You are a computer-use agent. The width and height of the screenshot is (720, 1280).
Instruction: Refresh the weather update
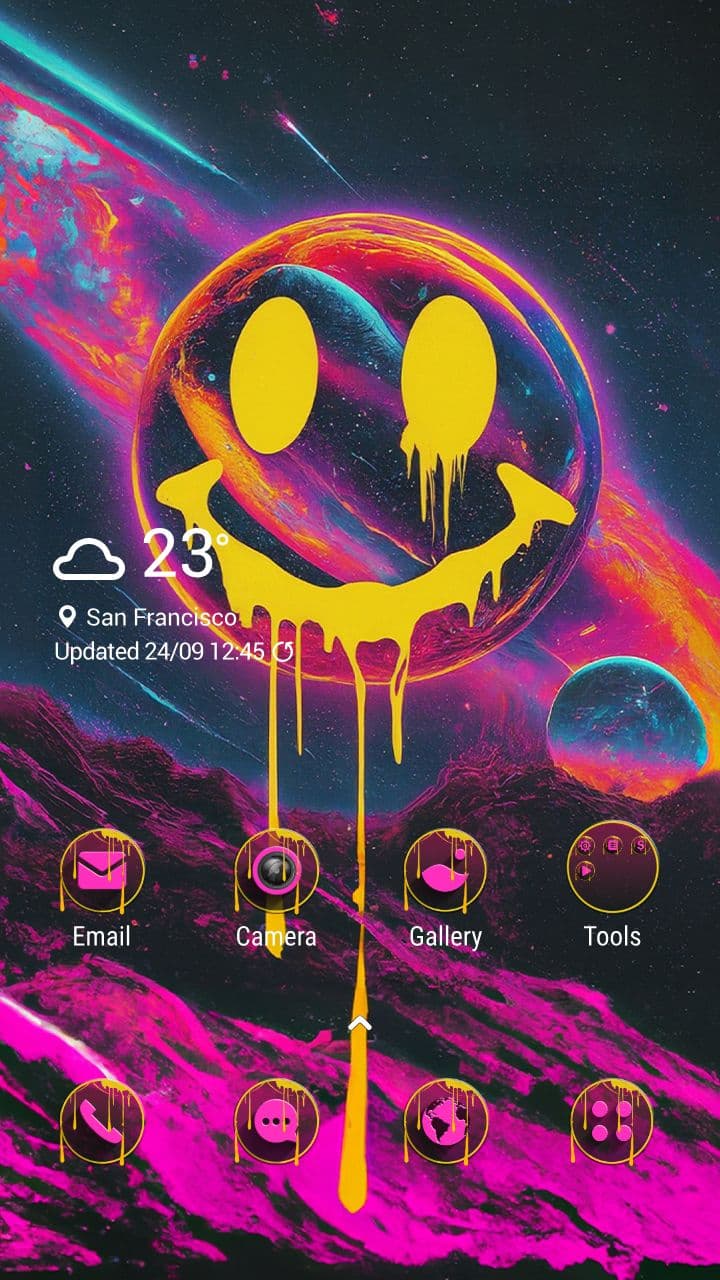[284, 653]
